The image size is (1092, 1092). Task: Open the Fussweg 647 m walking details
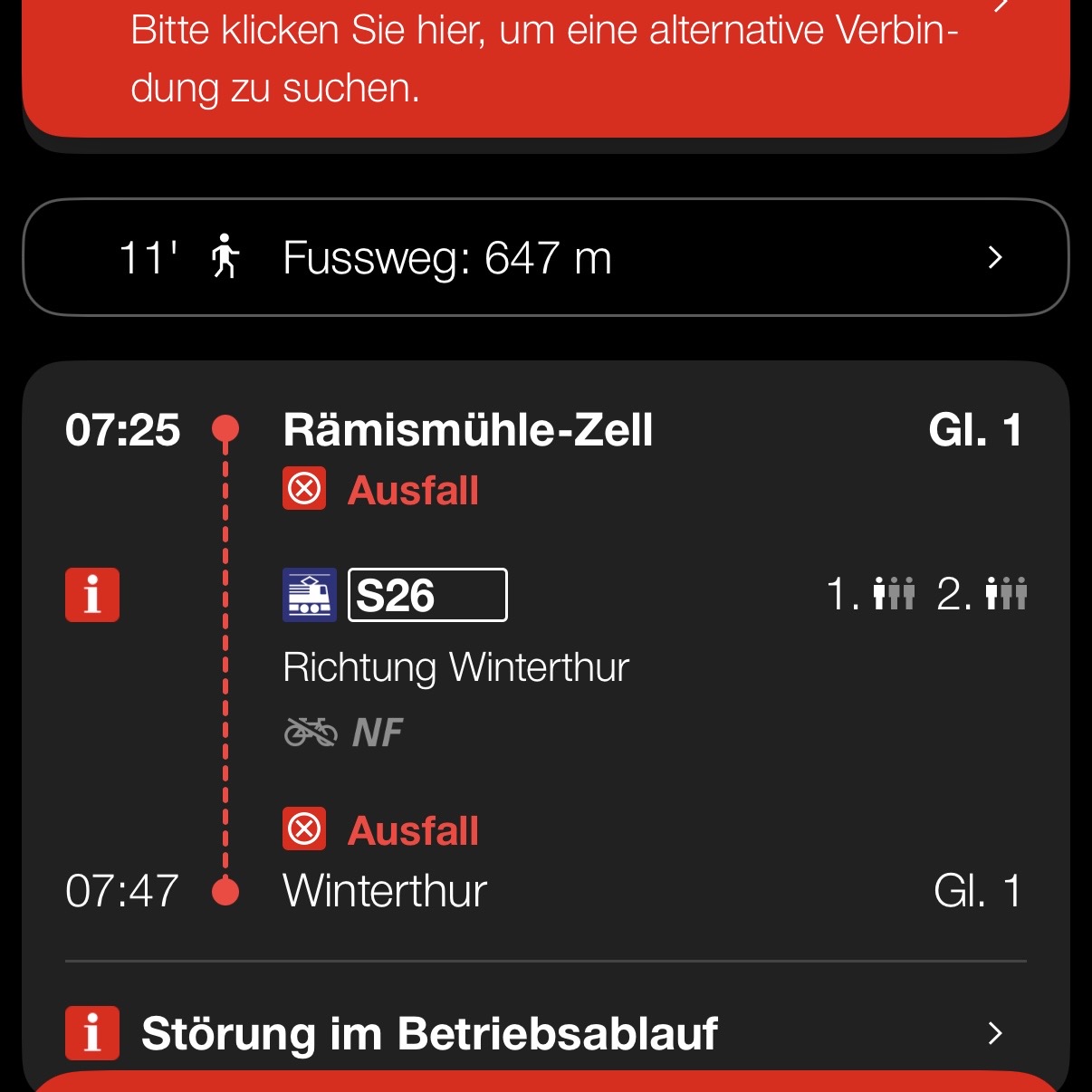pyautogui.click(x=546, y=257)
